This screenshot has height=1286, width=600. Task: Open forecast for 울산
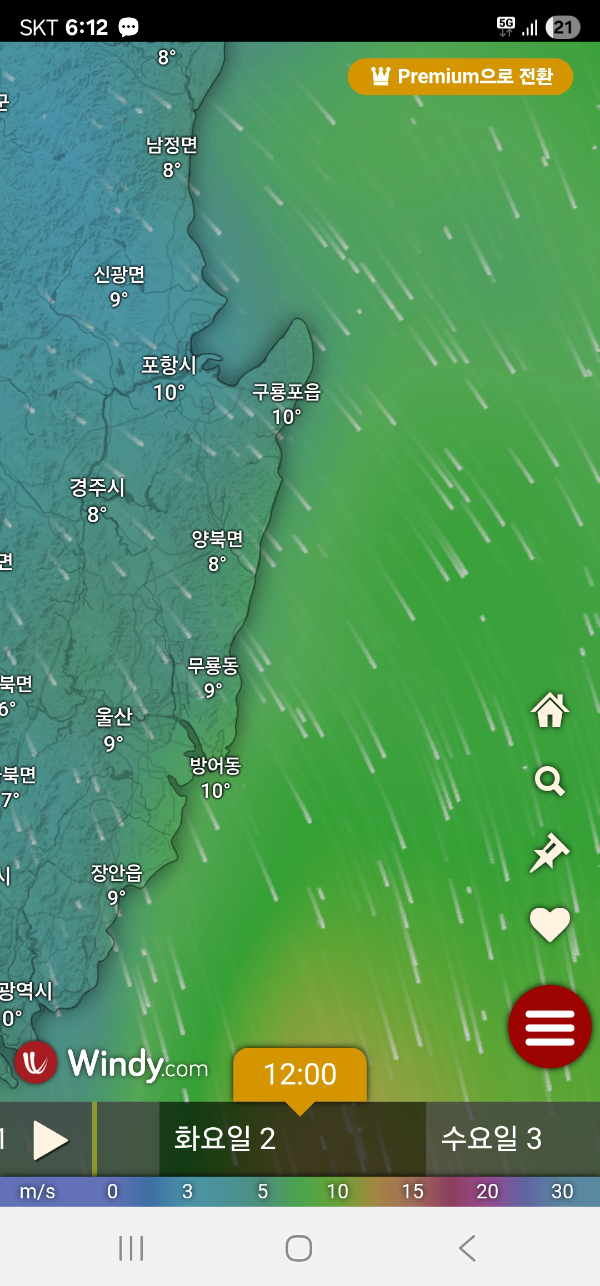114,728
